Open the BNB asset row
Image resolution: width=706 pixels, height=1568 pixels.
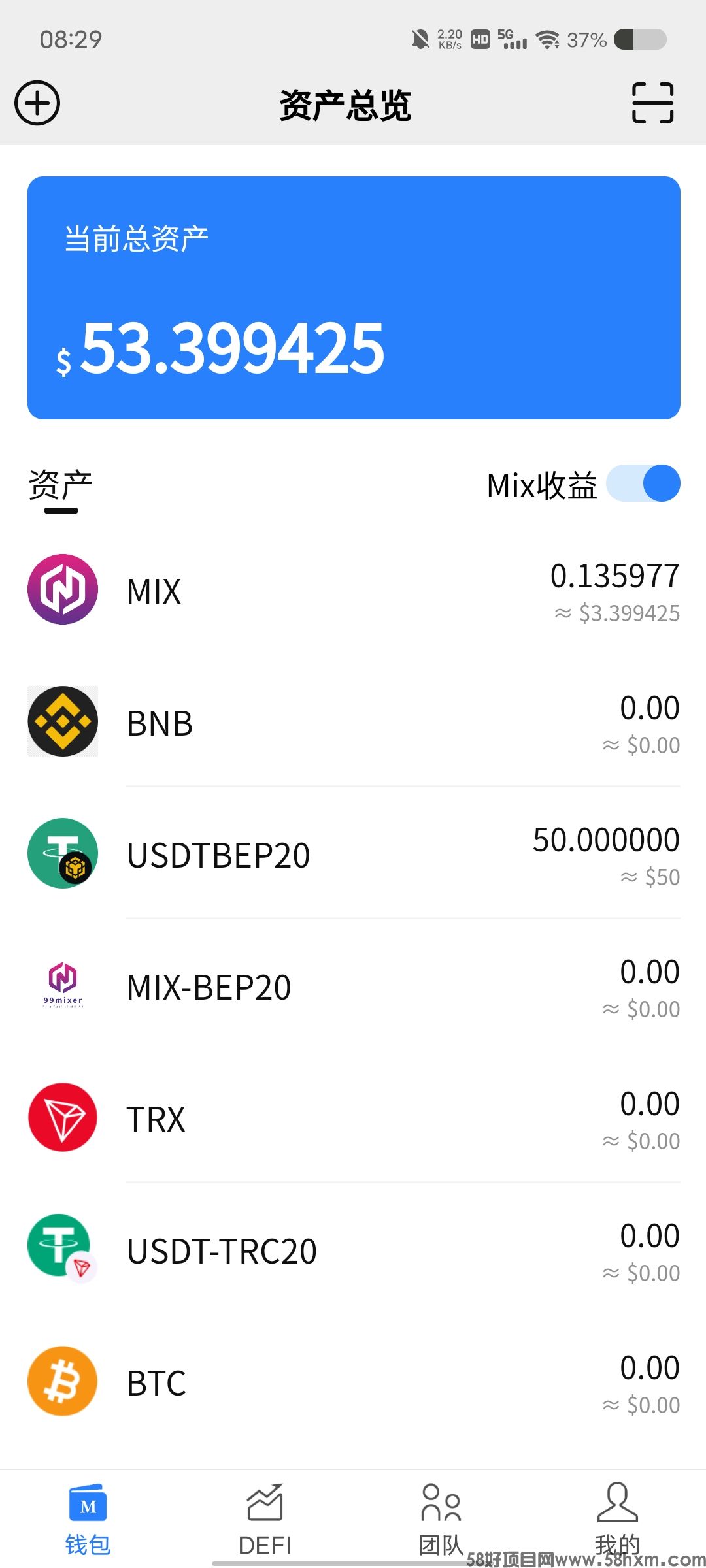[x=354, y=722]
